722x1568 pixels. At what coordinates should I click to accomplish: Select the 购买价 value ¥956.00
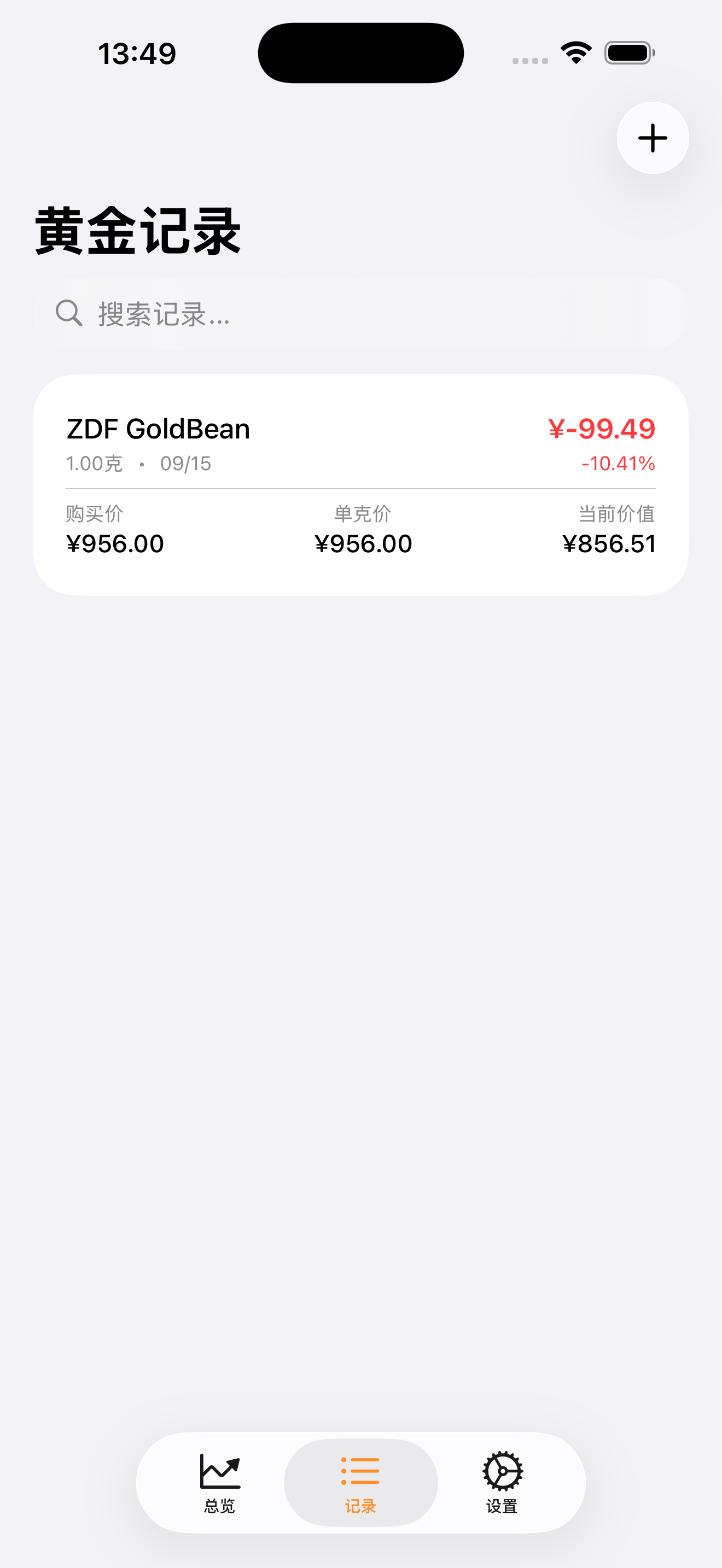click(114, 543)
